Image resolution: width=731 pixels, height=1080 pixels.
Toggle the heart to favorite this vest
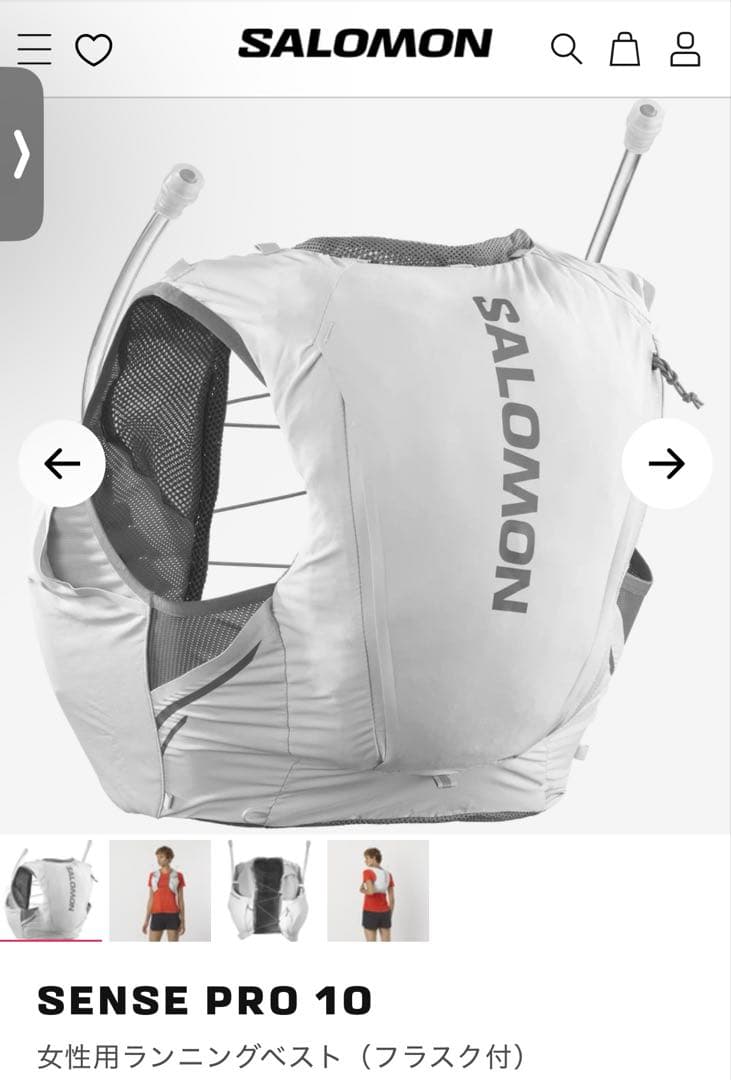(93, 47)
